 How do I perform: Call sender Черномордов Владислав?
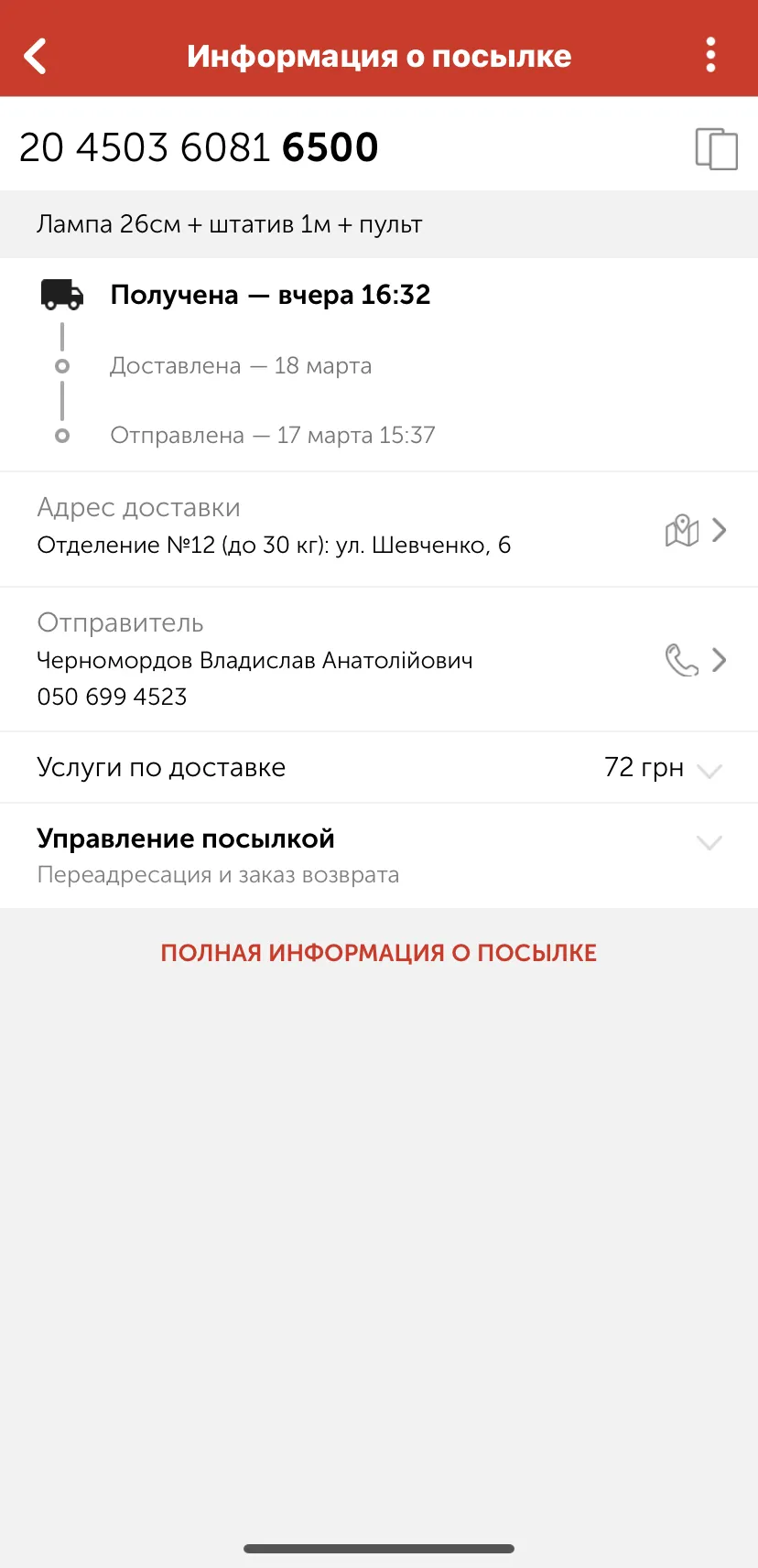(x=682, y=660)
